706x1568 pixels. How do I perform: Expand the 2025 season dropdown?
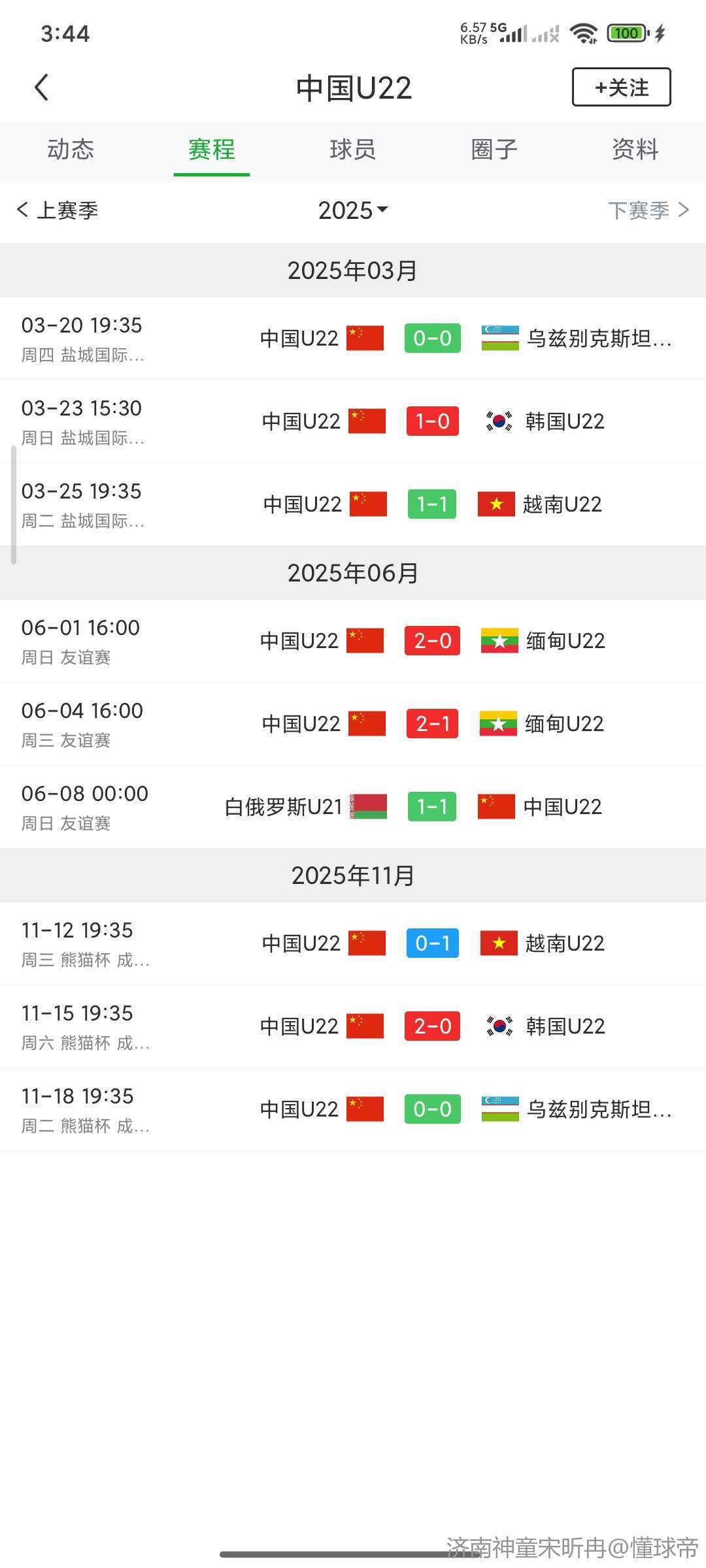pos(353,210)
